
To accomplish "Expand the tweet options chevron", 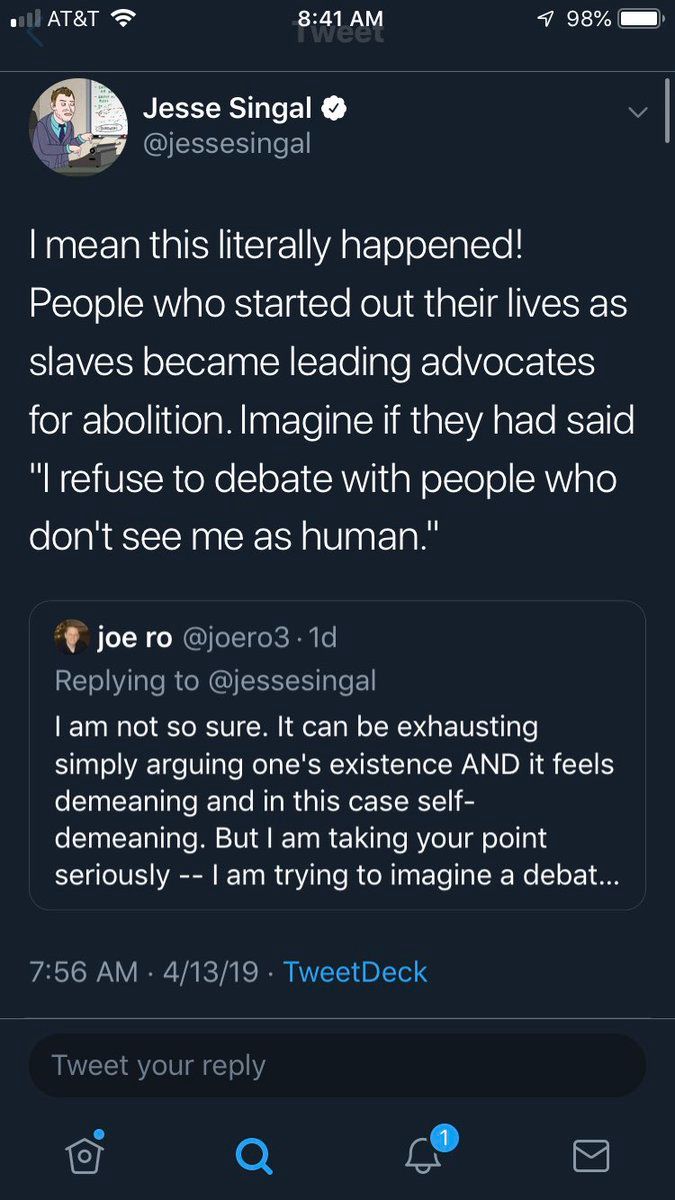I will (637, 112).
